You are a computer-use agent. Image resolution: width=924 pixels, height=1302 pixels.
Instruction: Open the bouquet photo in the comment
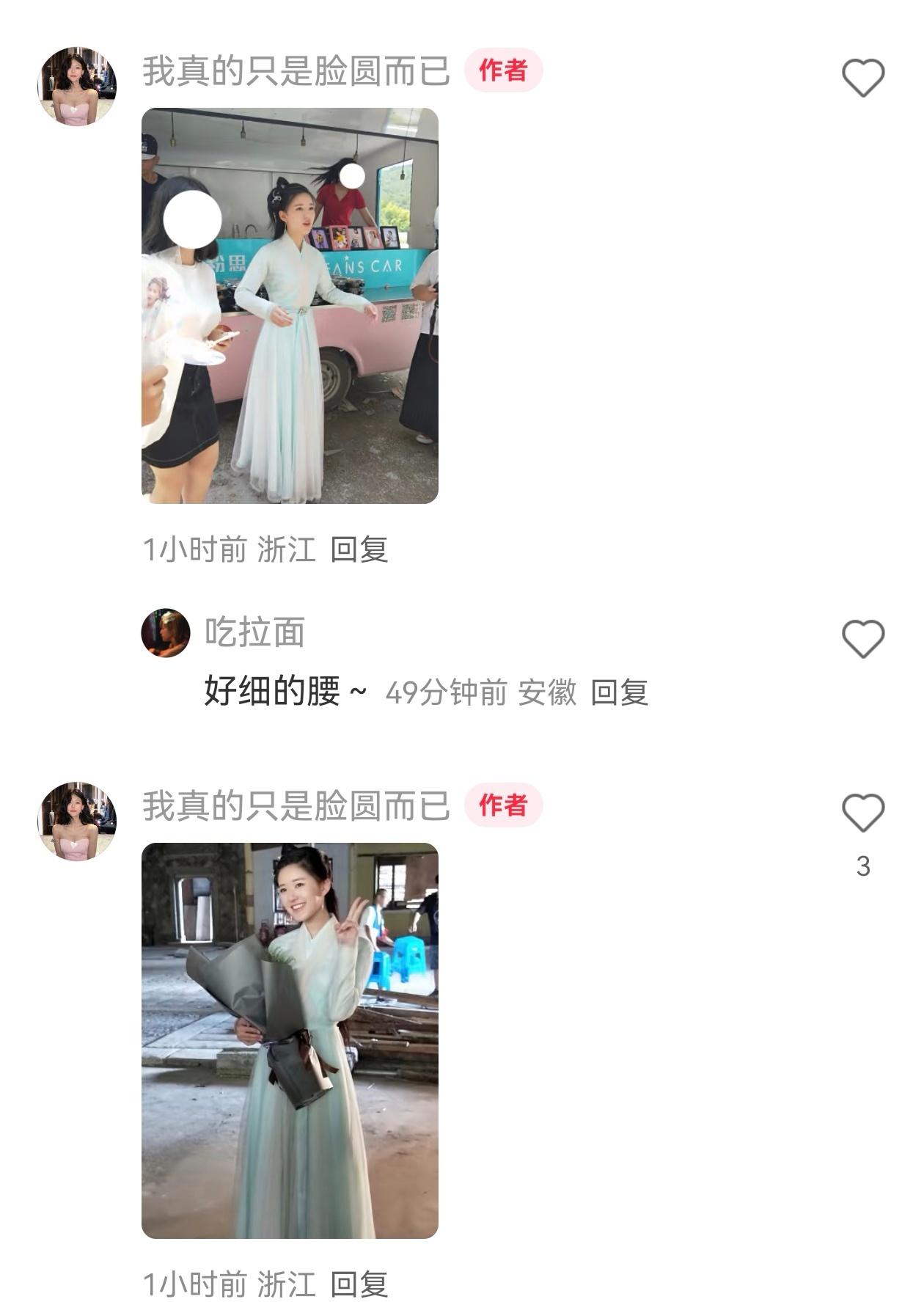(x=290, y=1040)
